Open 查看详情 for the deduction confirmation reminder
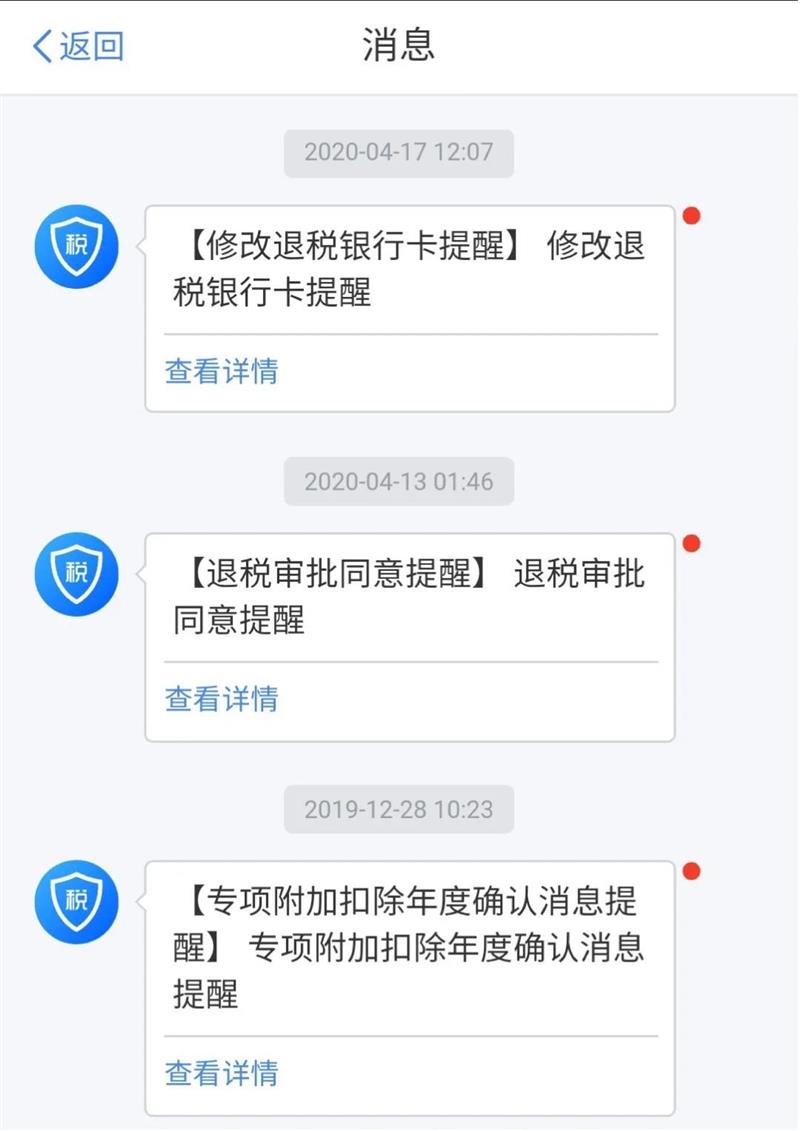This screenshot has height=1131, width=800. 220,1073
